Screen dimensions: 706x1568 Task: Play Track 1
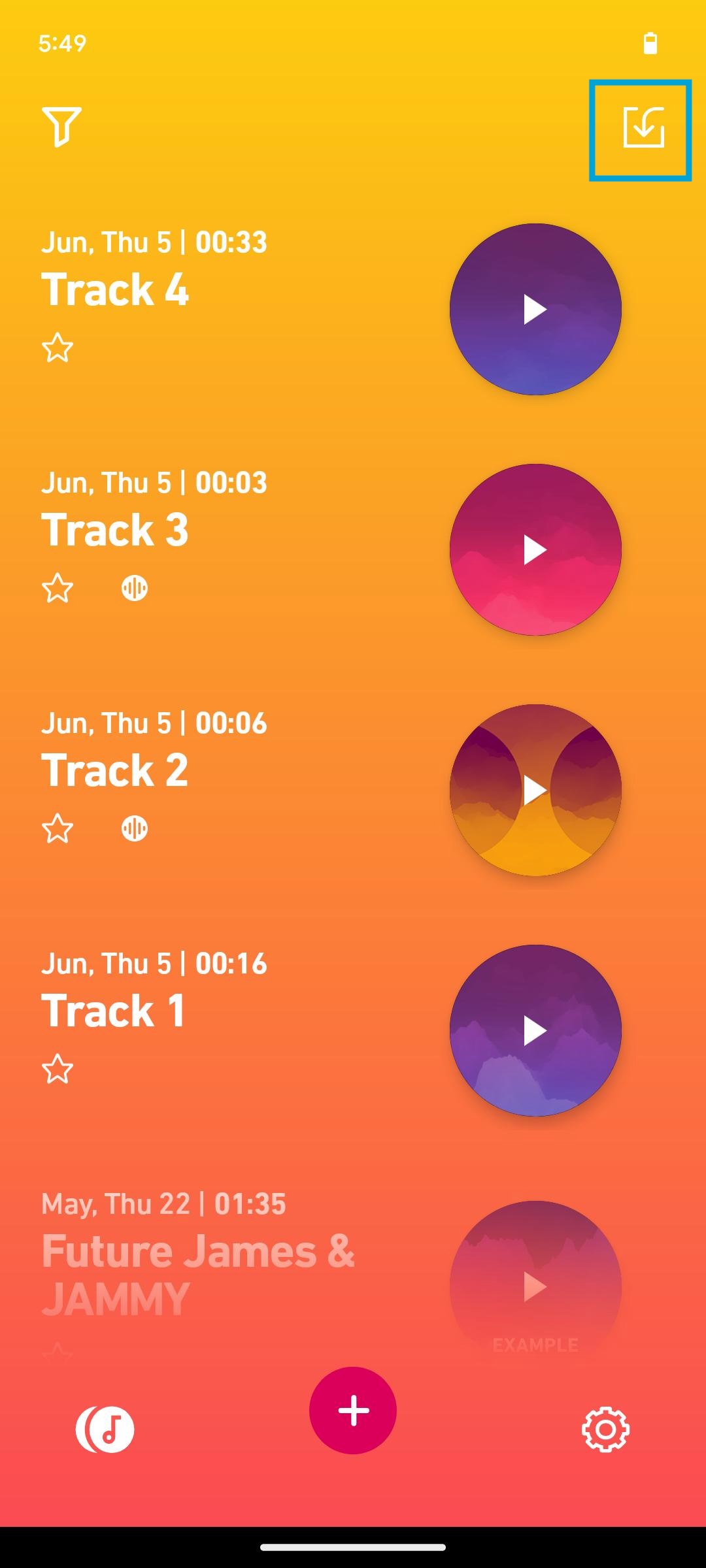535,1030
